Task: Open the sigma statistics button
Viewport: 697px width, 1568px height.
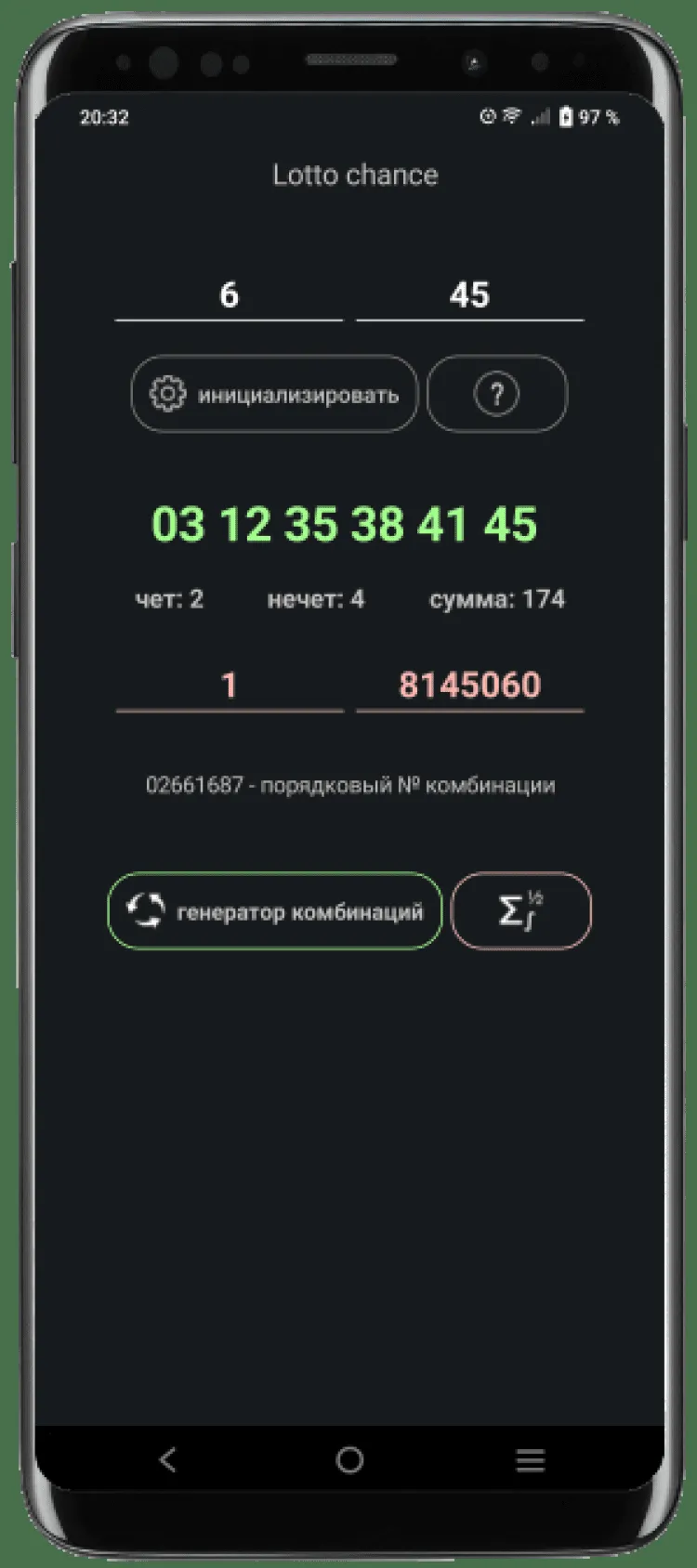Action: (x=520, y=911)
